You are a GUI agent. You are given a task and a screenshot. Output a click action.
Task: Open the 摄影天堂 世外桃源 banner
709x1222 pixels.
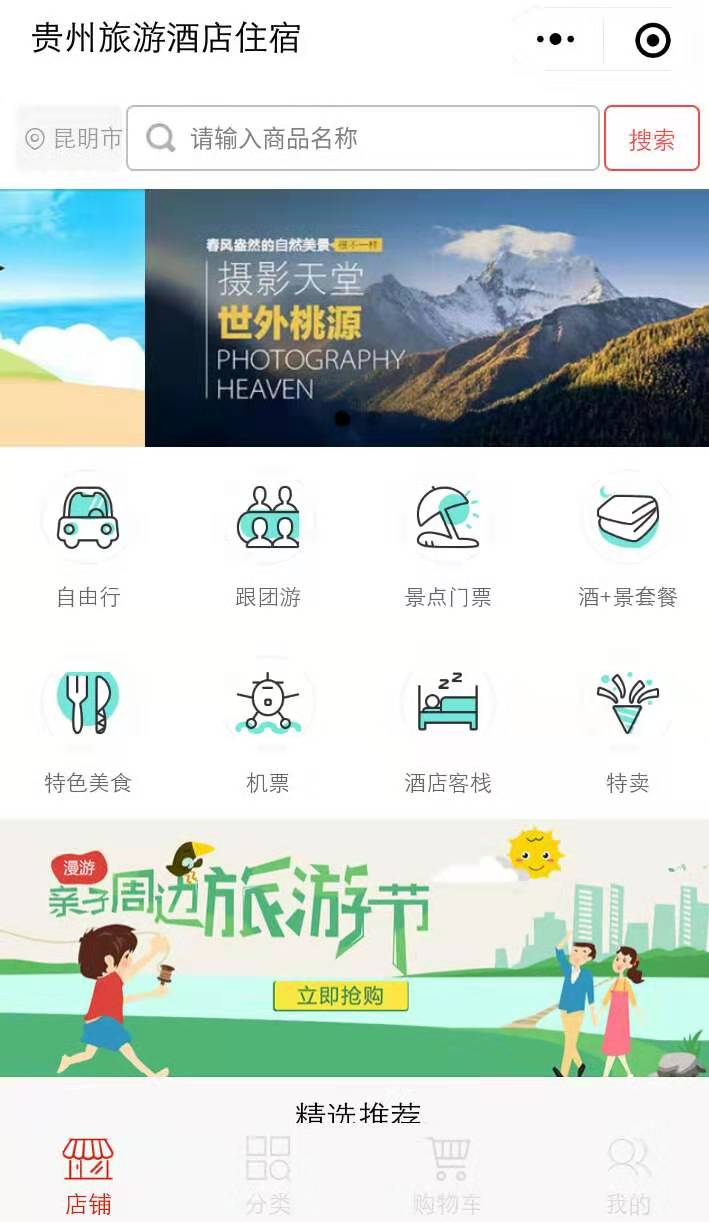click(x=426, y=317)
